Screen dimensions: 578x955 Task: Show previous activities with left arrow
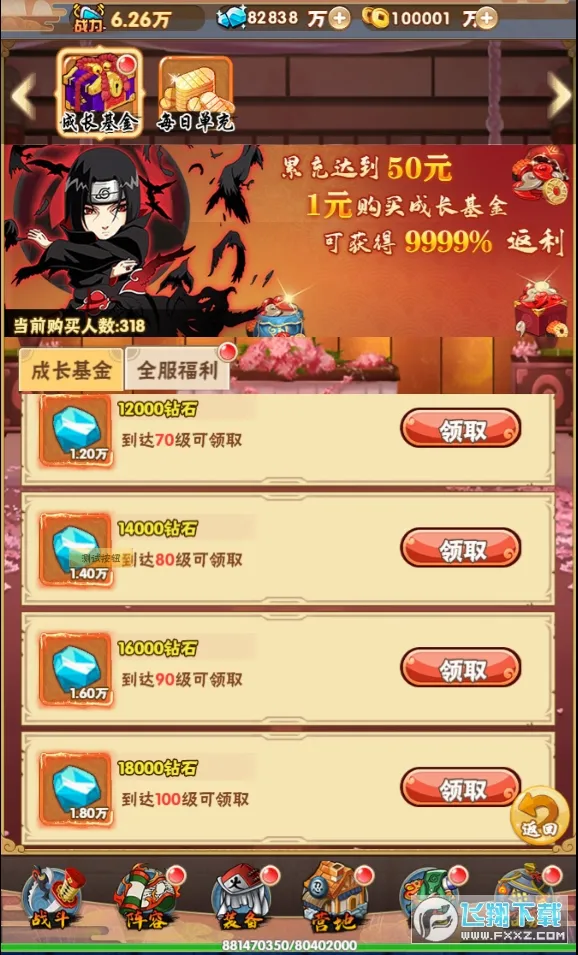[23, 96]
